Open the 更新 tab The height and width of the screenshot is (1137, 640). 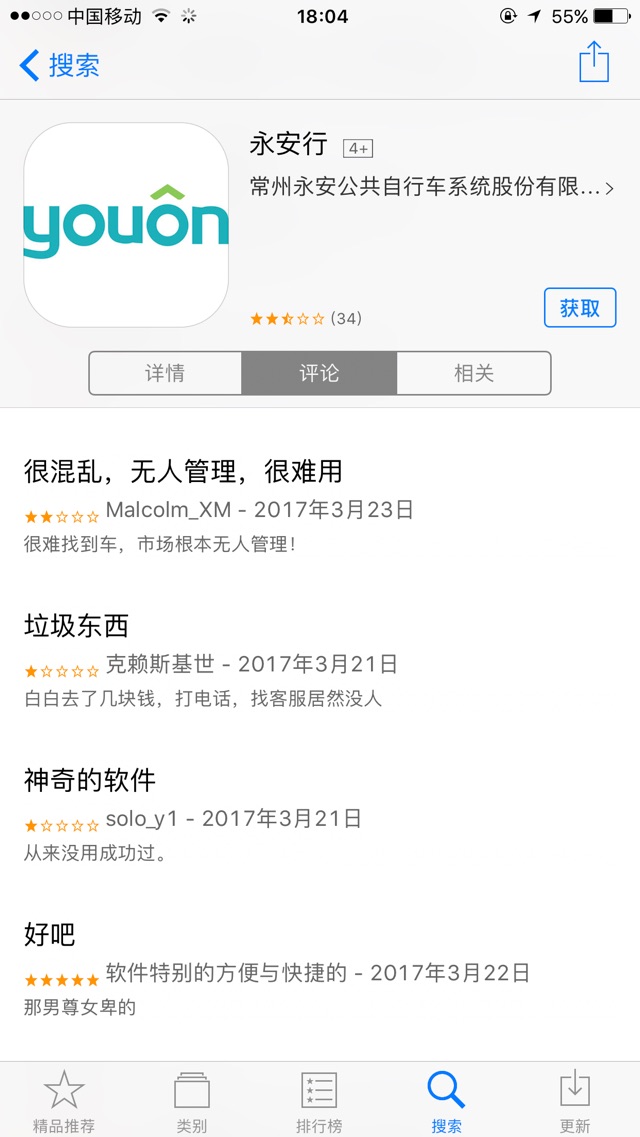point(575,1101)
